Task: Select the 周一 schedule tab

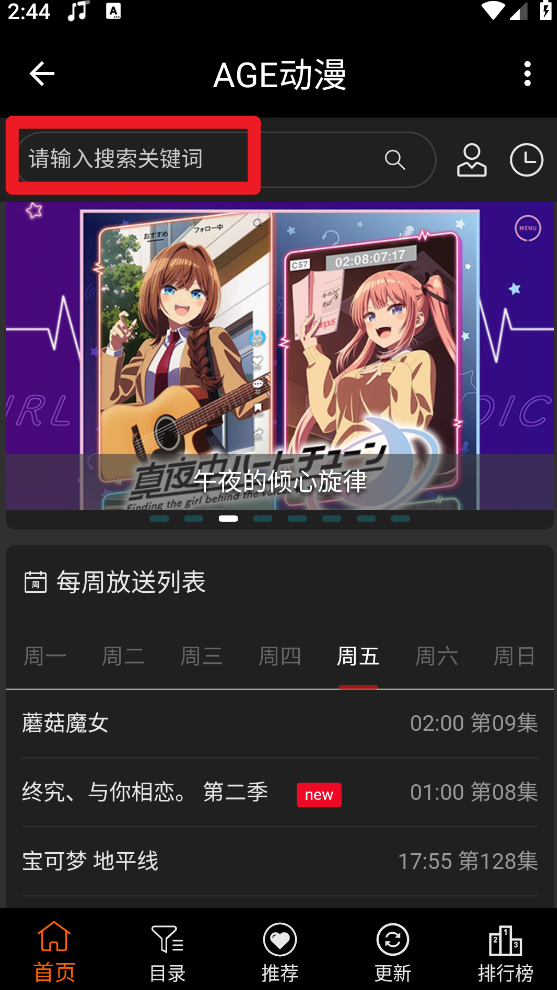Action: (x=45, y=657)
